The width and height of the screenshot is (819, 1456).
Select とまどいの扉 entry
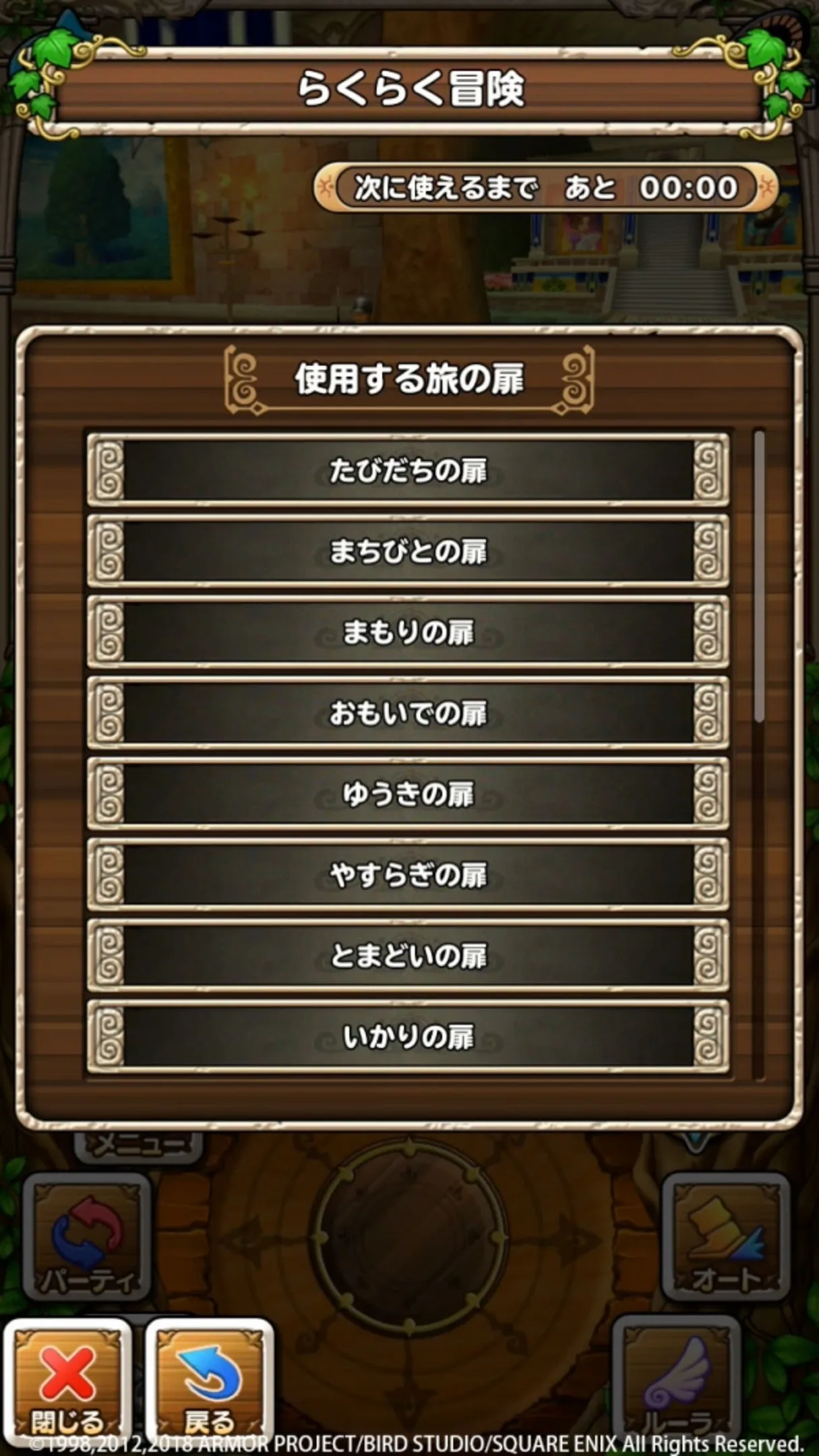tap(408, 956)
